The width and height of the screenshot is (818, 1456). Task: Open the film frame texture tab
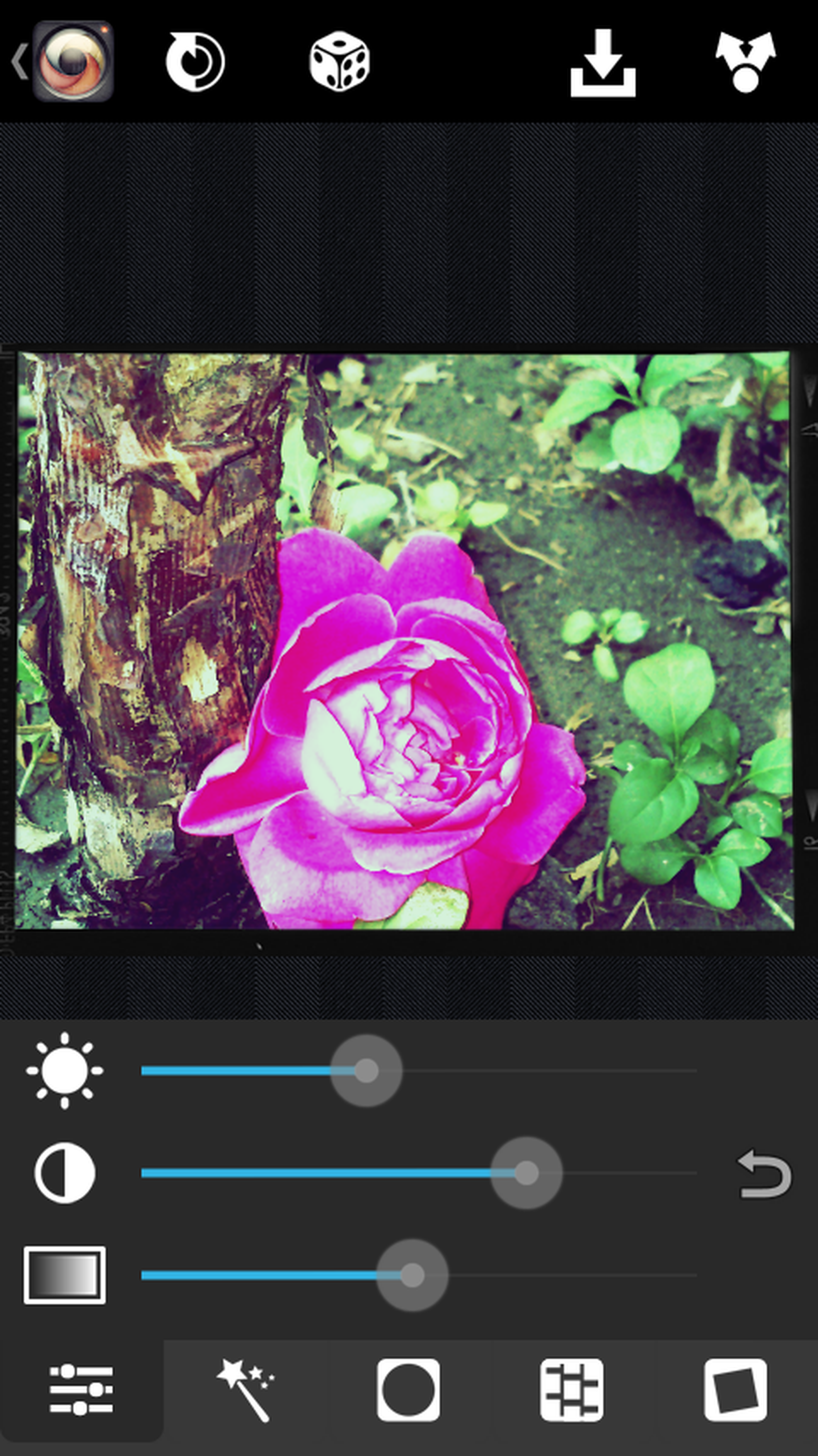[x=572, y=1390]
